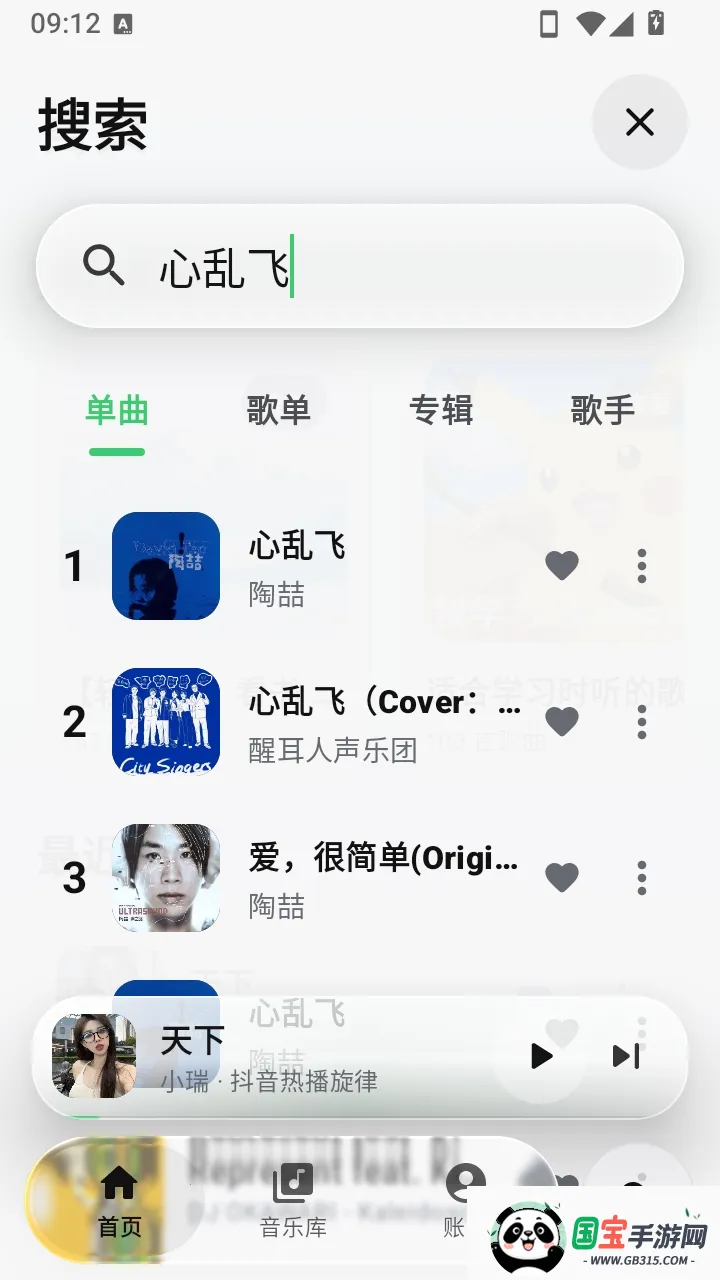Viewport: 720px width, 1280px height.
Task: Switch to the 歌单 tab
Action: click(x=279, y=410)
